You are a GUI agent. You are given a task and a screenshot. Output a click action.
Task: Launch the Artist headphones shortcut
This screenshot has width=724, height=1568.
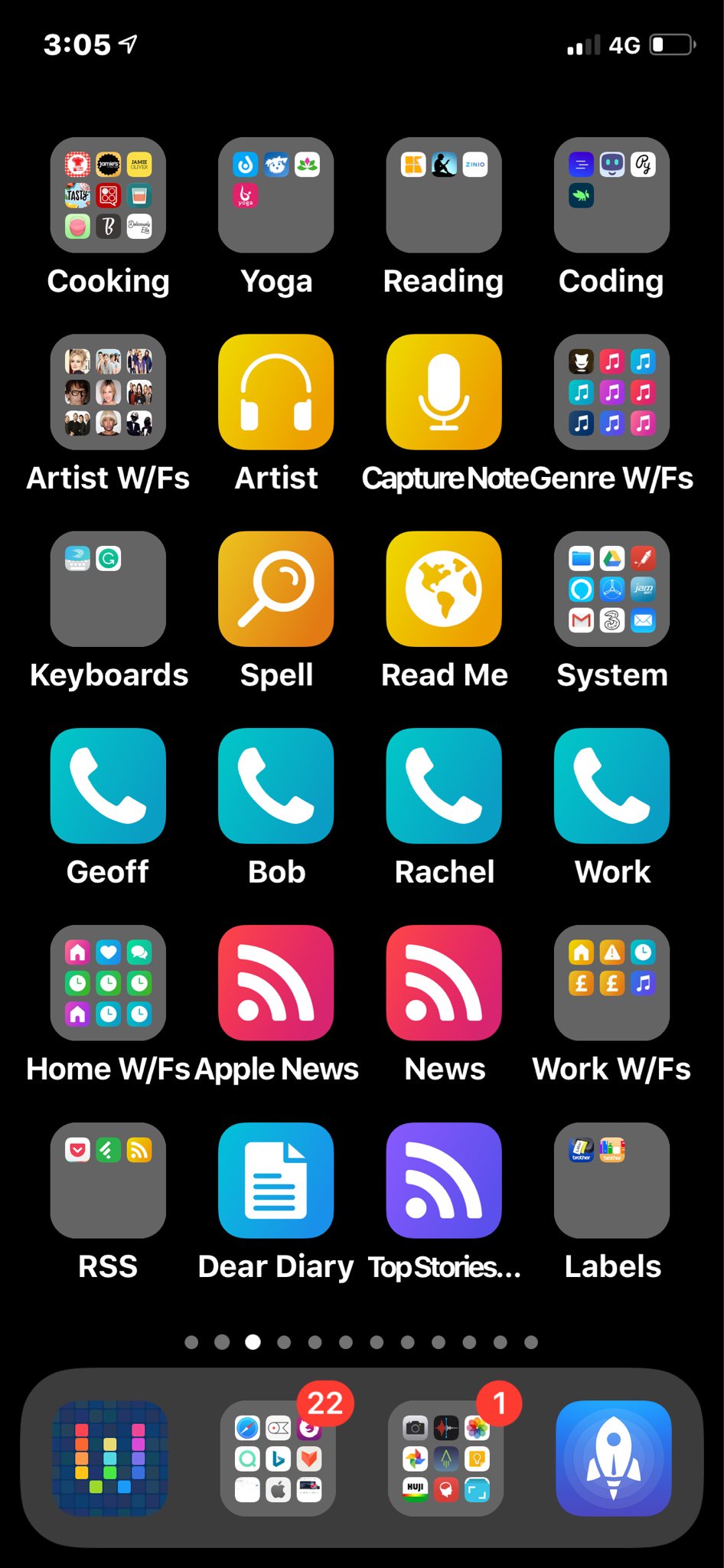[x=276, y=392]
